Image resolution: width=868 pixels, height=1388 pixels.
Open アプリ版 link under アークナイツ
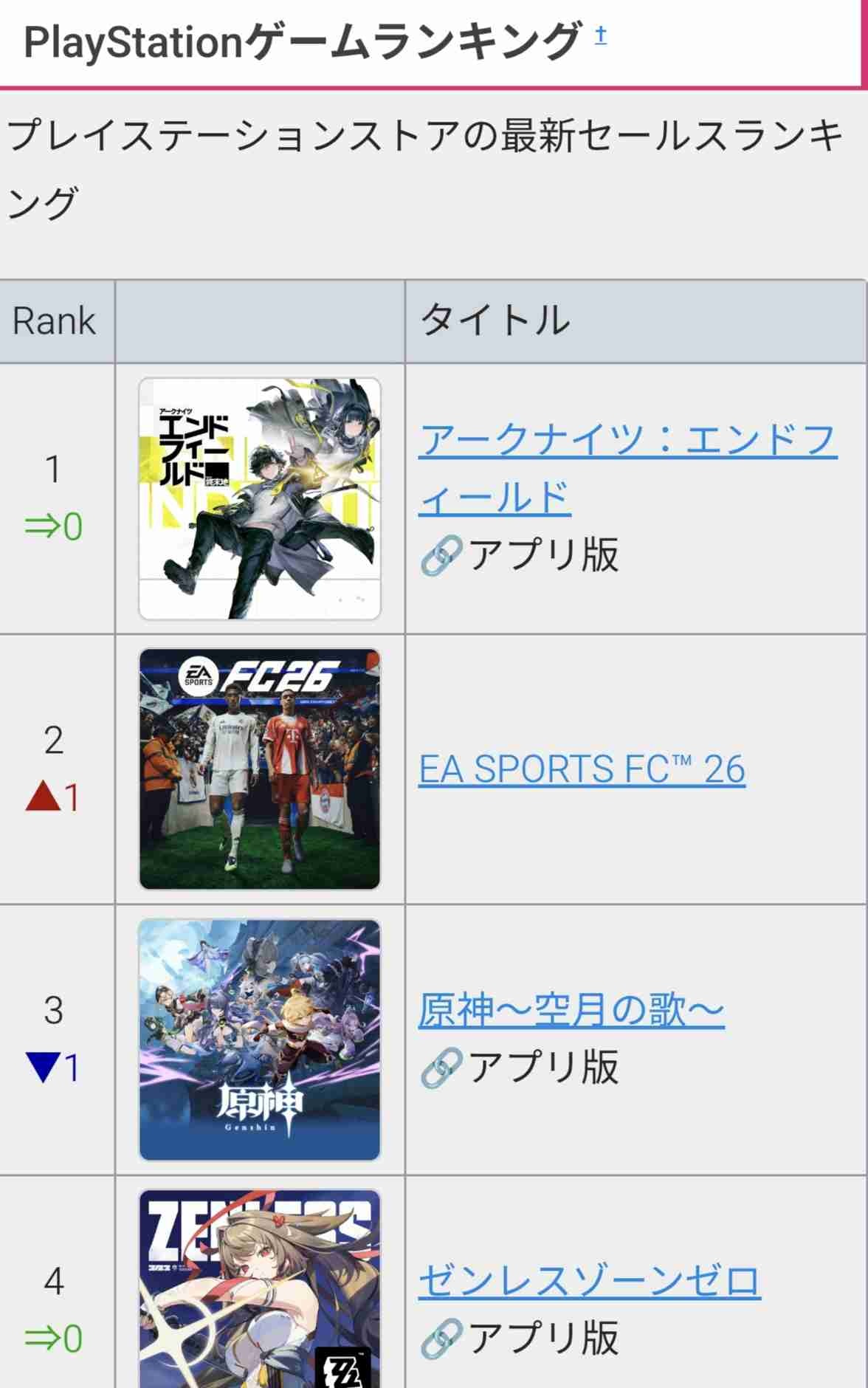(x=520, y=555)
